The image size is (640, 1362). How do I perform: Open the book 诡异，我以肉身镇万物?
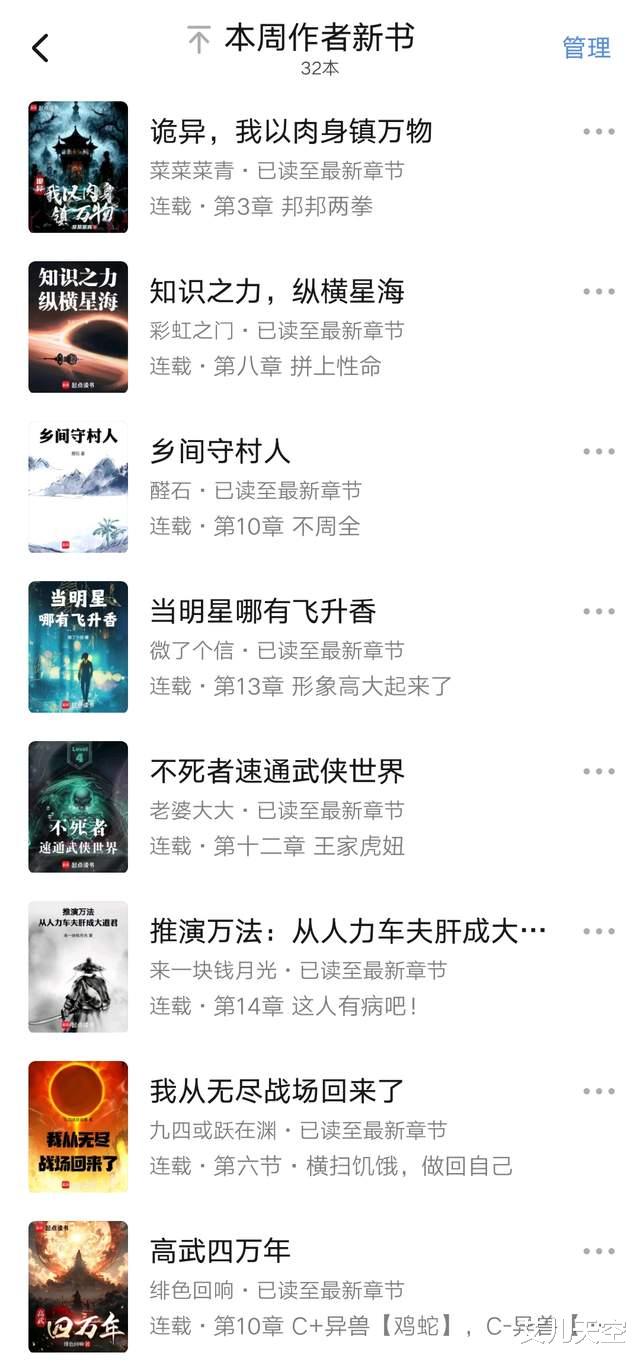290,131
